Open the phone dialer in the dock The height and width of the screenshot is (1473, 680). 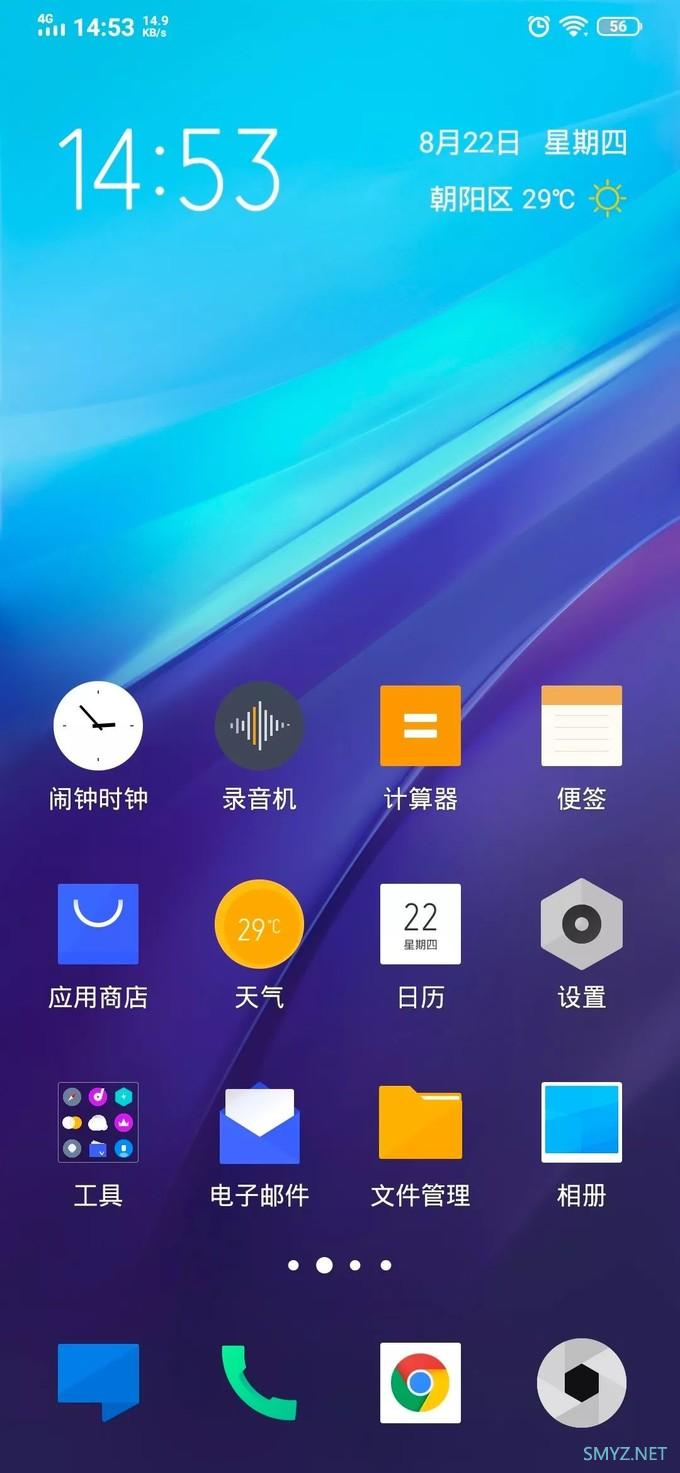pos(259,1382)
